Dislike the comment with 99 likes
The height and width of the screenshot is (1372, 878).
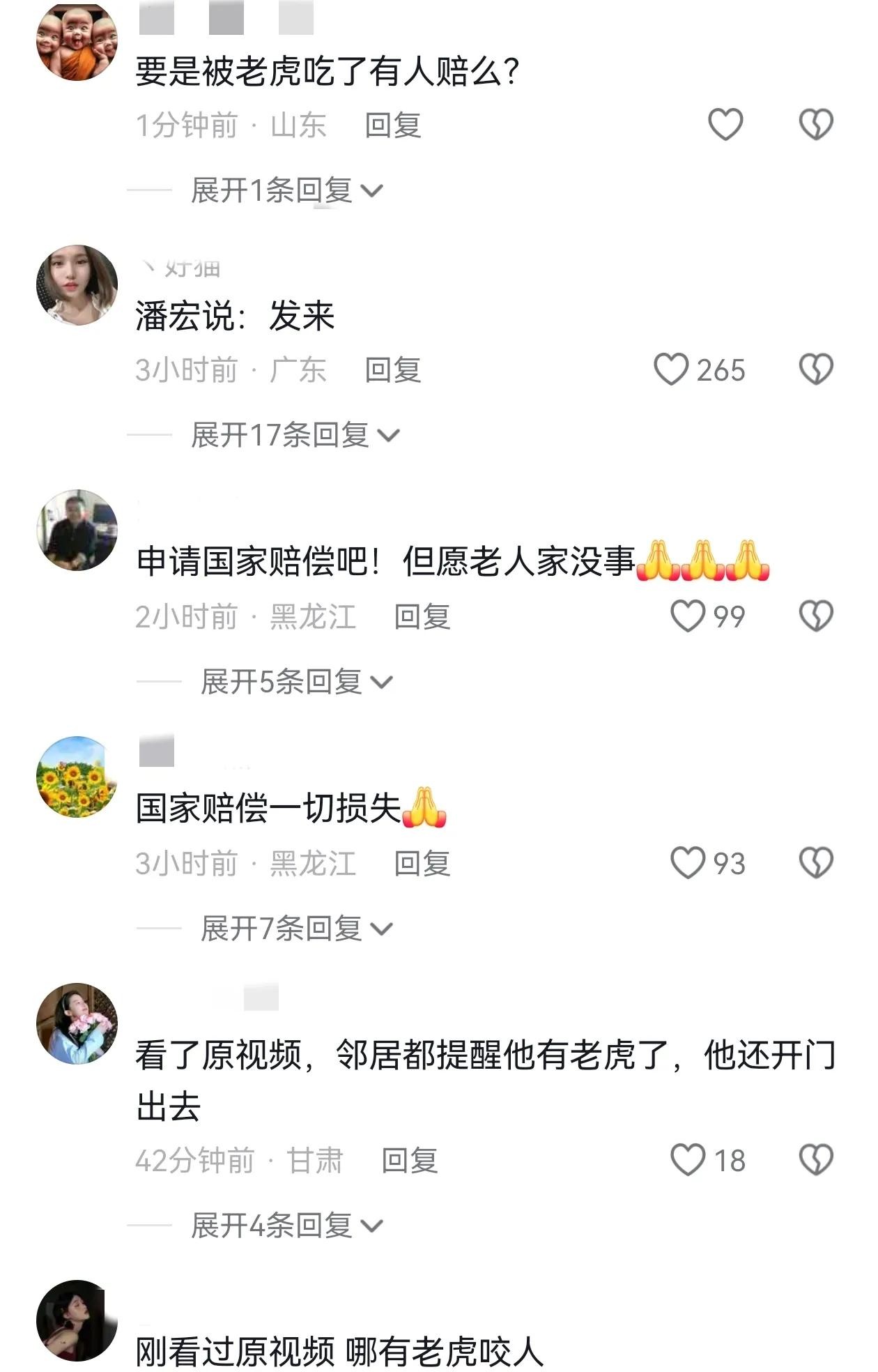(x=816, y=616)
